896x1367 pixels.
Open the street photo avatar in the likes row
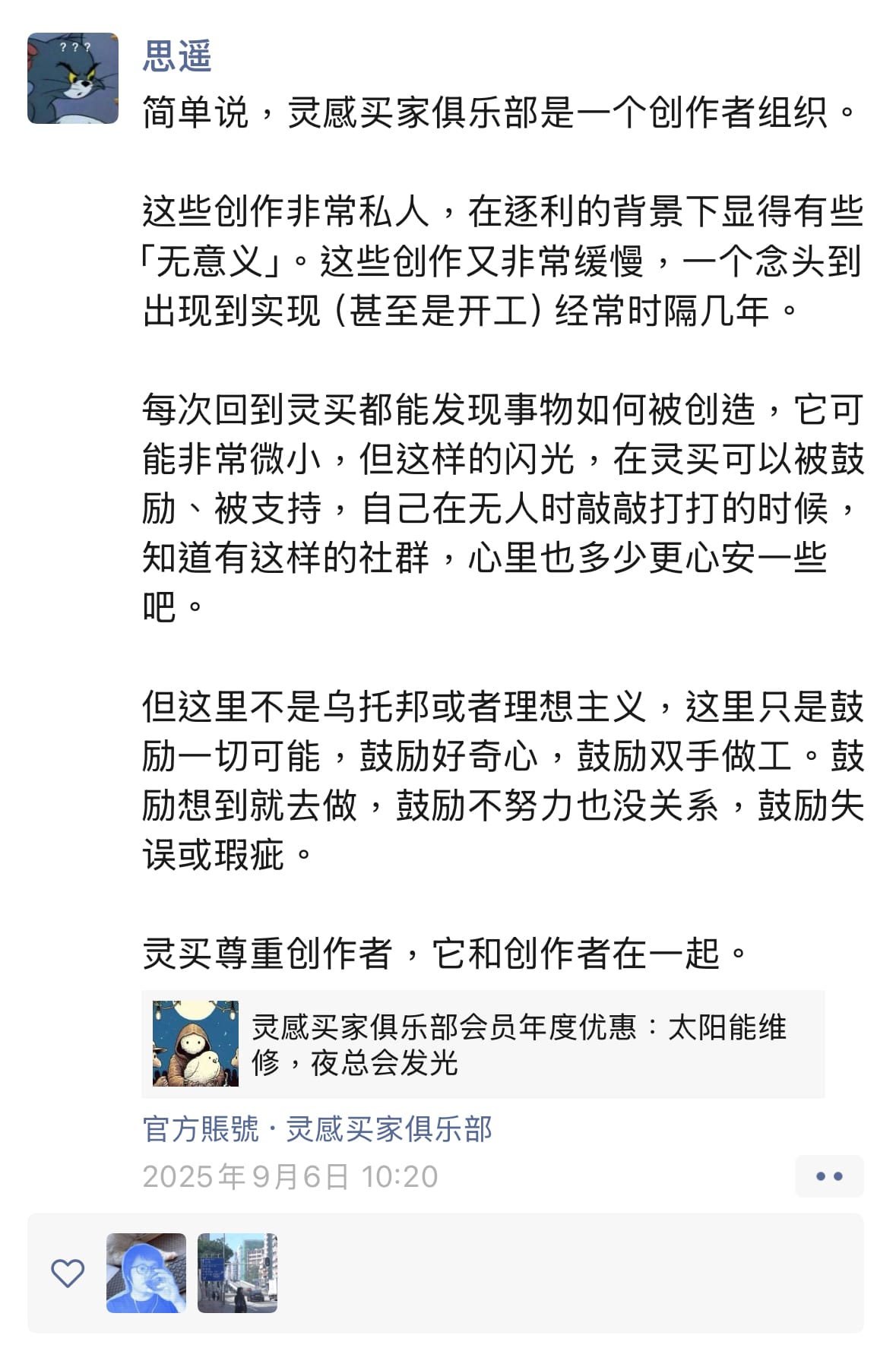[x=237, y=1273]
